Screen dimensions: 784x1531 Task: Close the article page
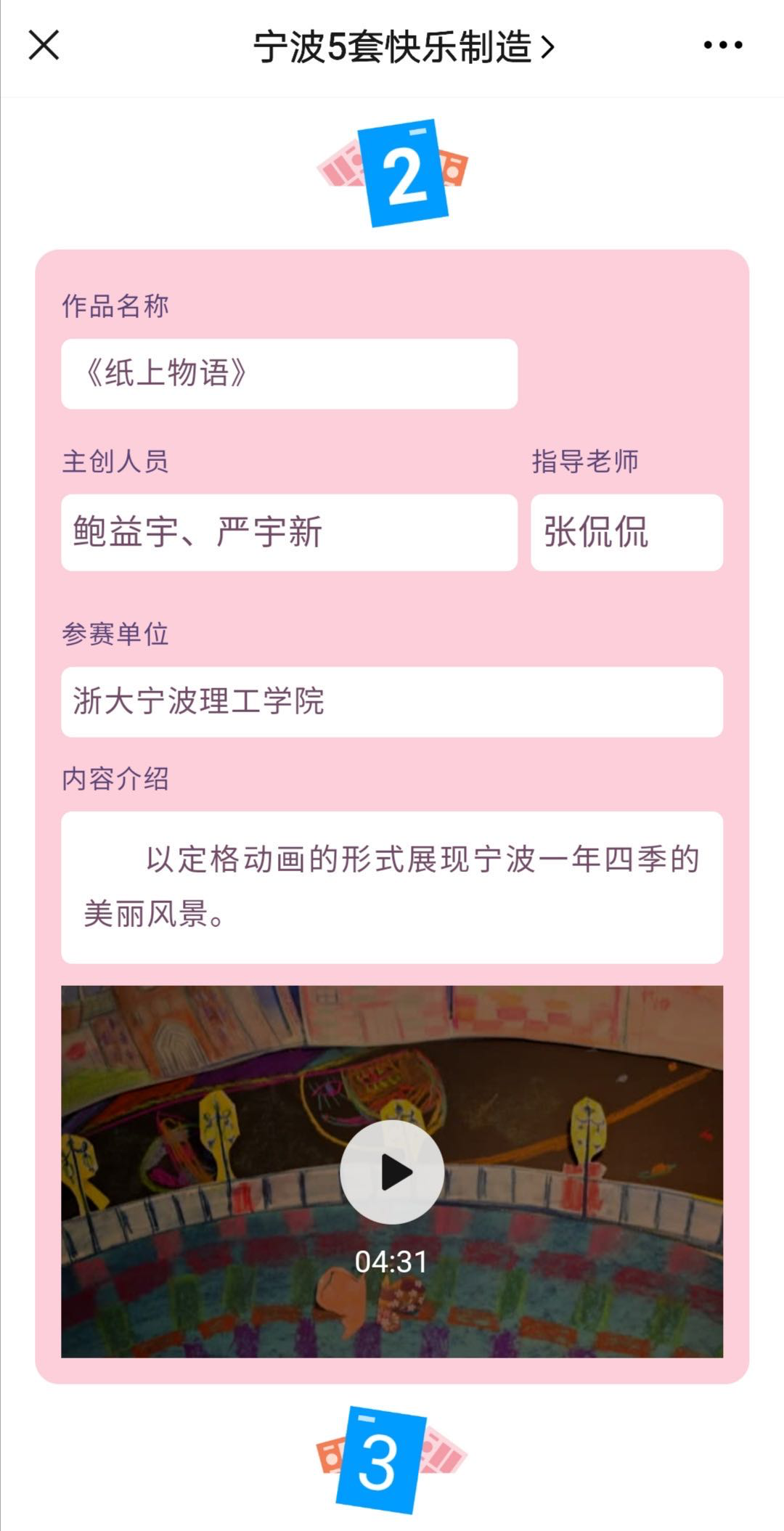tap(44, 45)
